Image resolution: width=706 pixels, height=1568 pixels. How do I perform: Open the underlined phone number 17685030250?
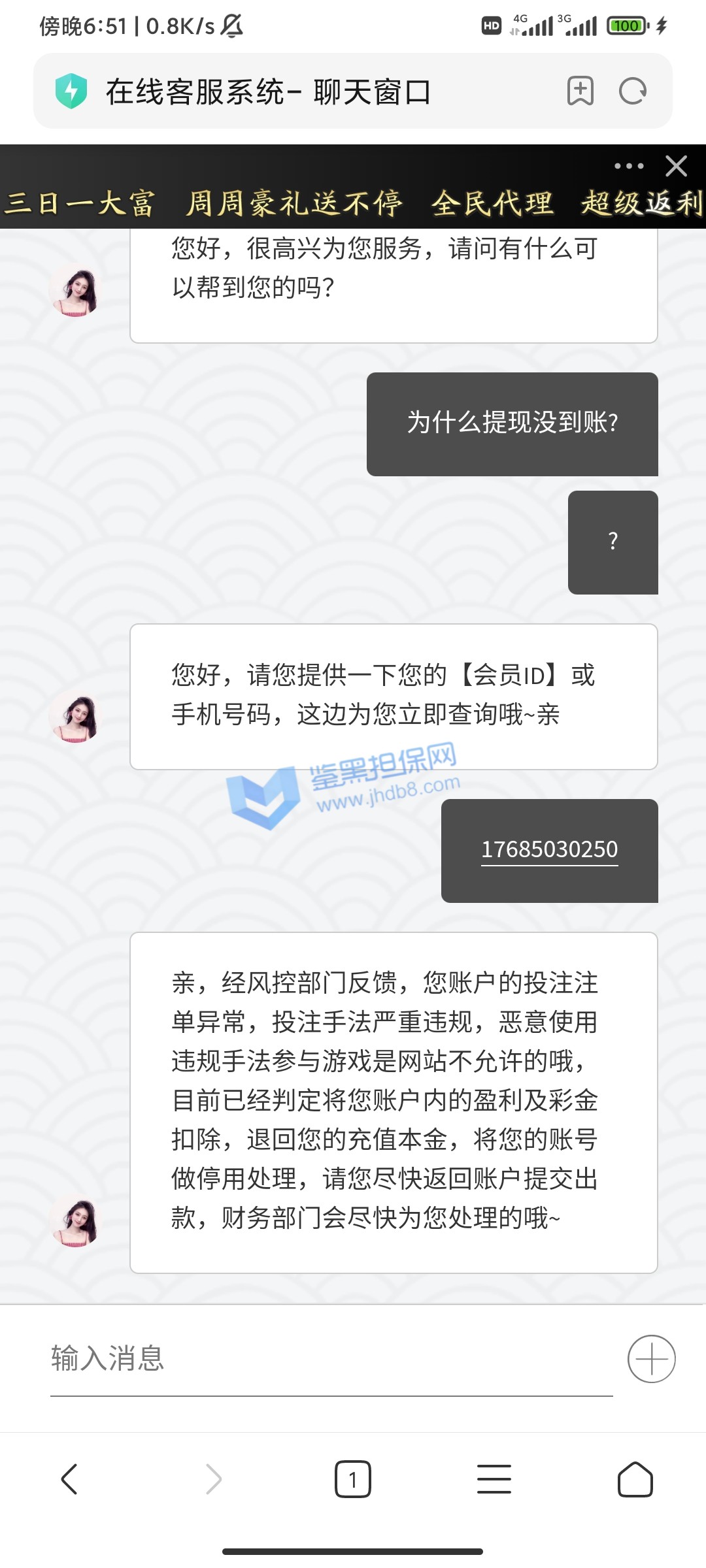point(549,849)
